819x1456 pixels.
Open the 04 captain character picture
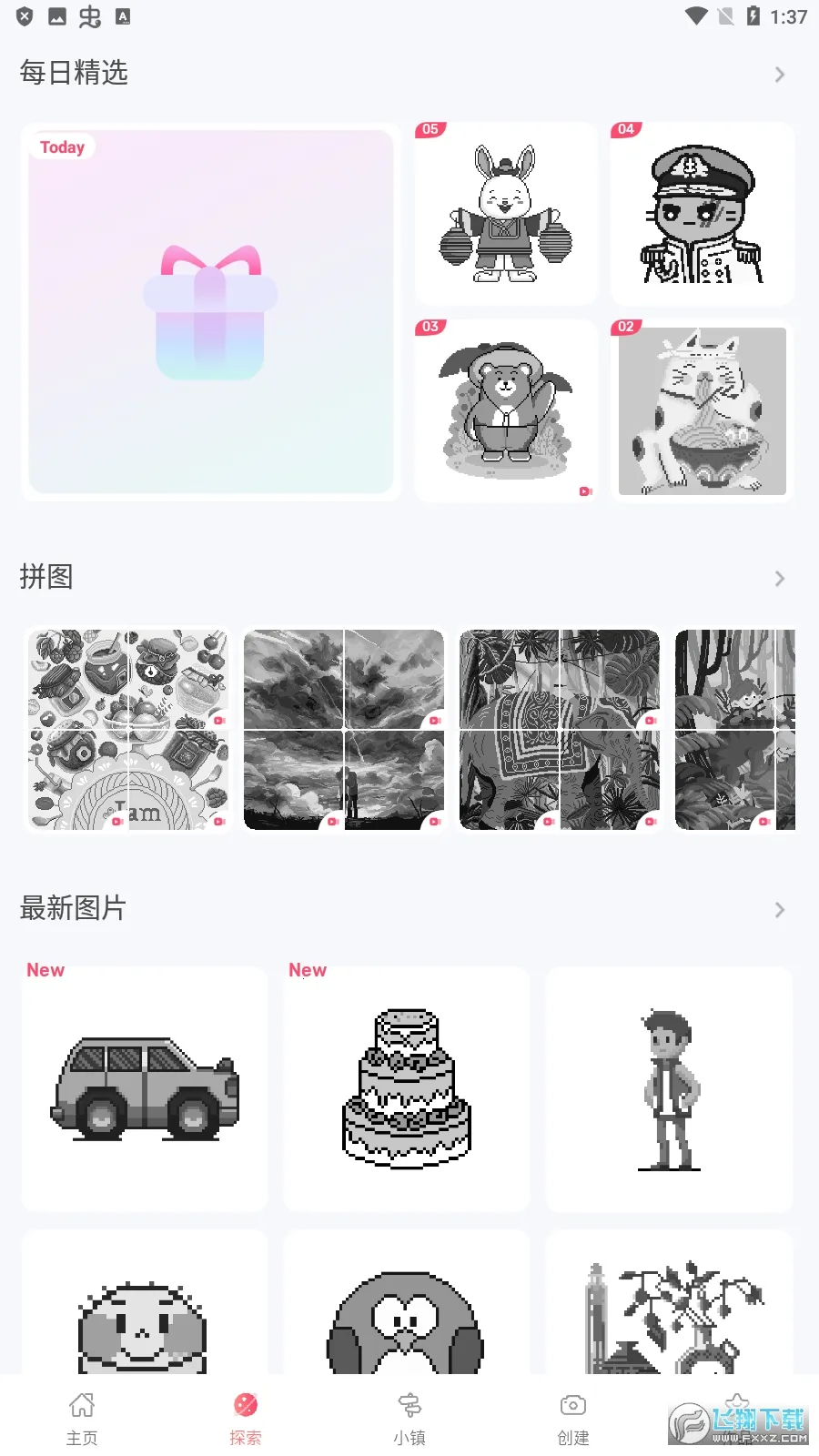click(702, 214)
